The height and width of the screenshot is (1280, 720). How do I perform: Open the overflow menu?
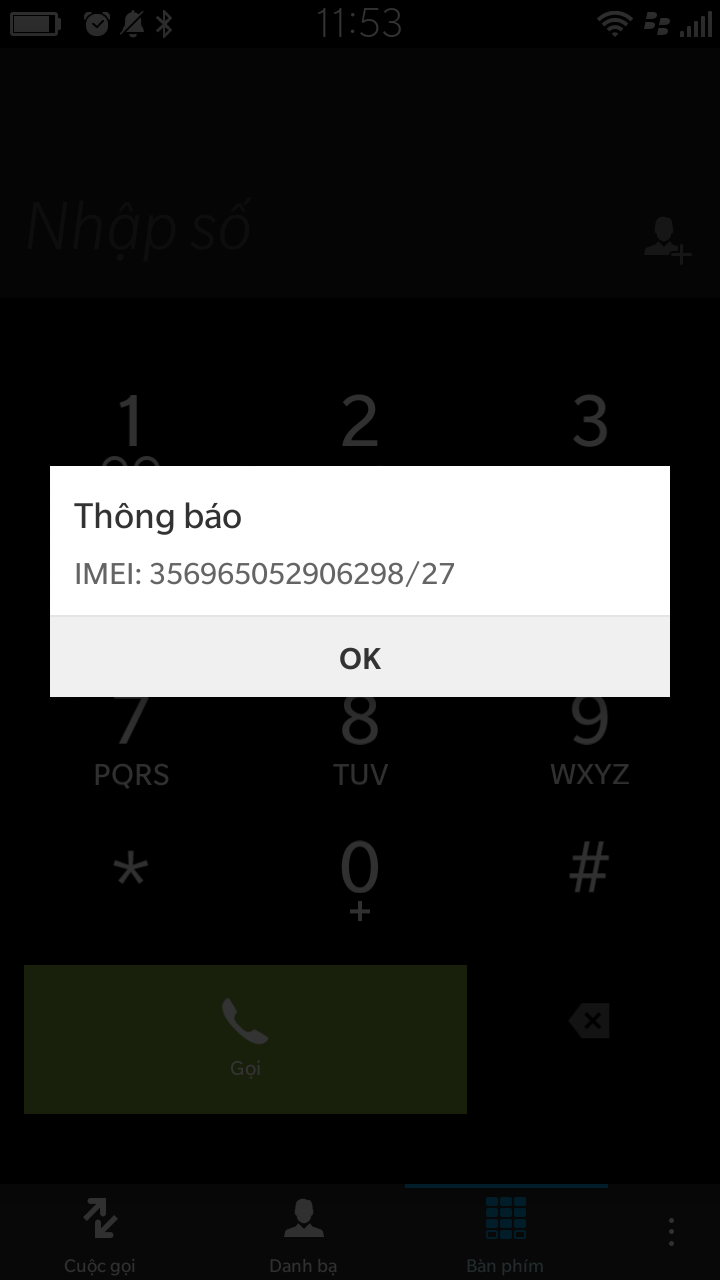pyautogui.click(x=671, y=1232)
